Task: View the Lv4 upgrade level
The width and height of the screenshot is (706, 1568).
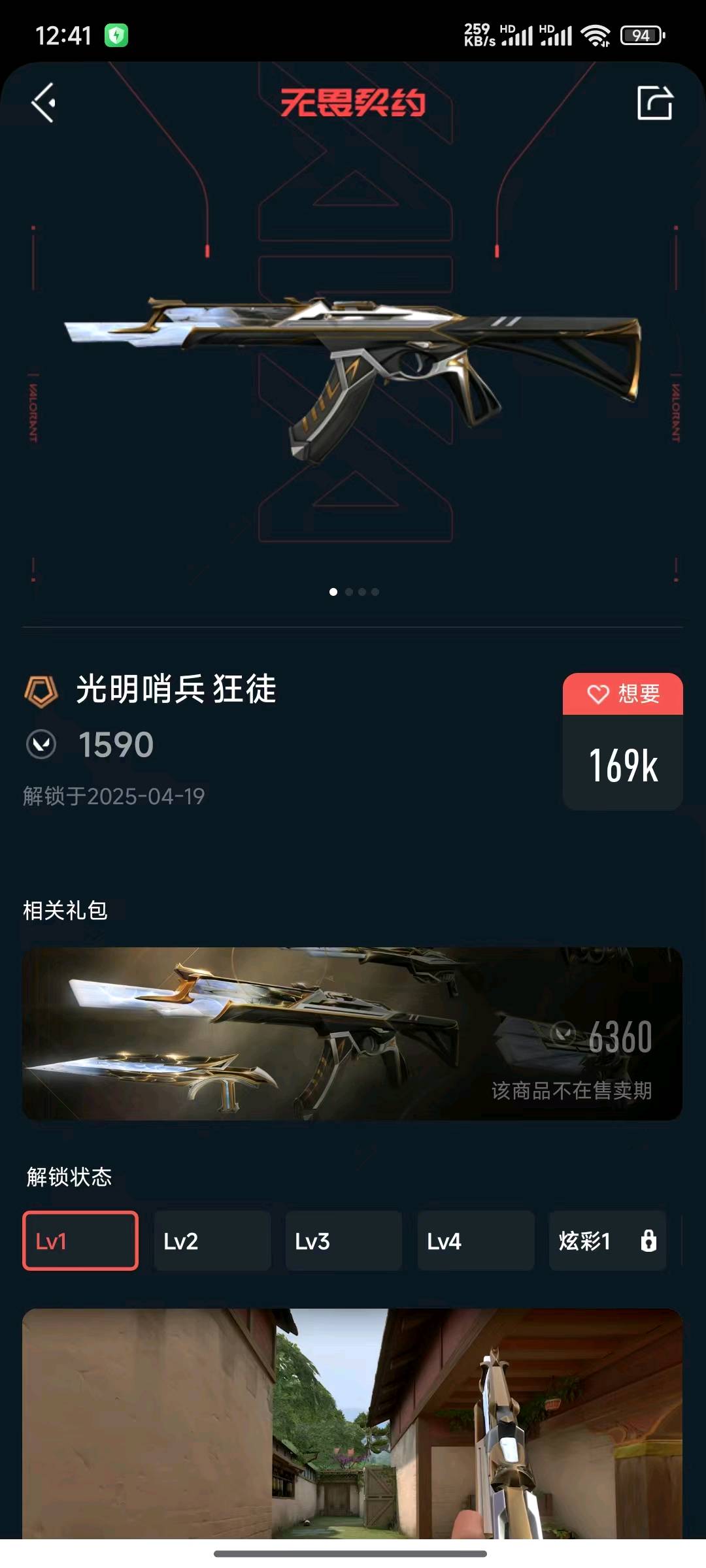Action: point(475,1240)
